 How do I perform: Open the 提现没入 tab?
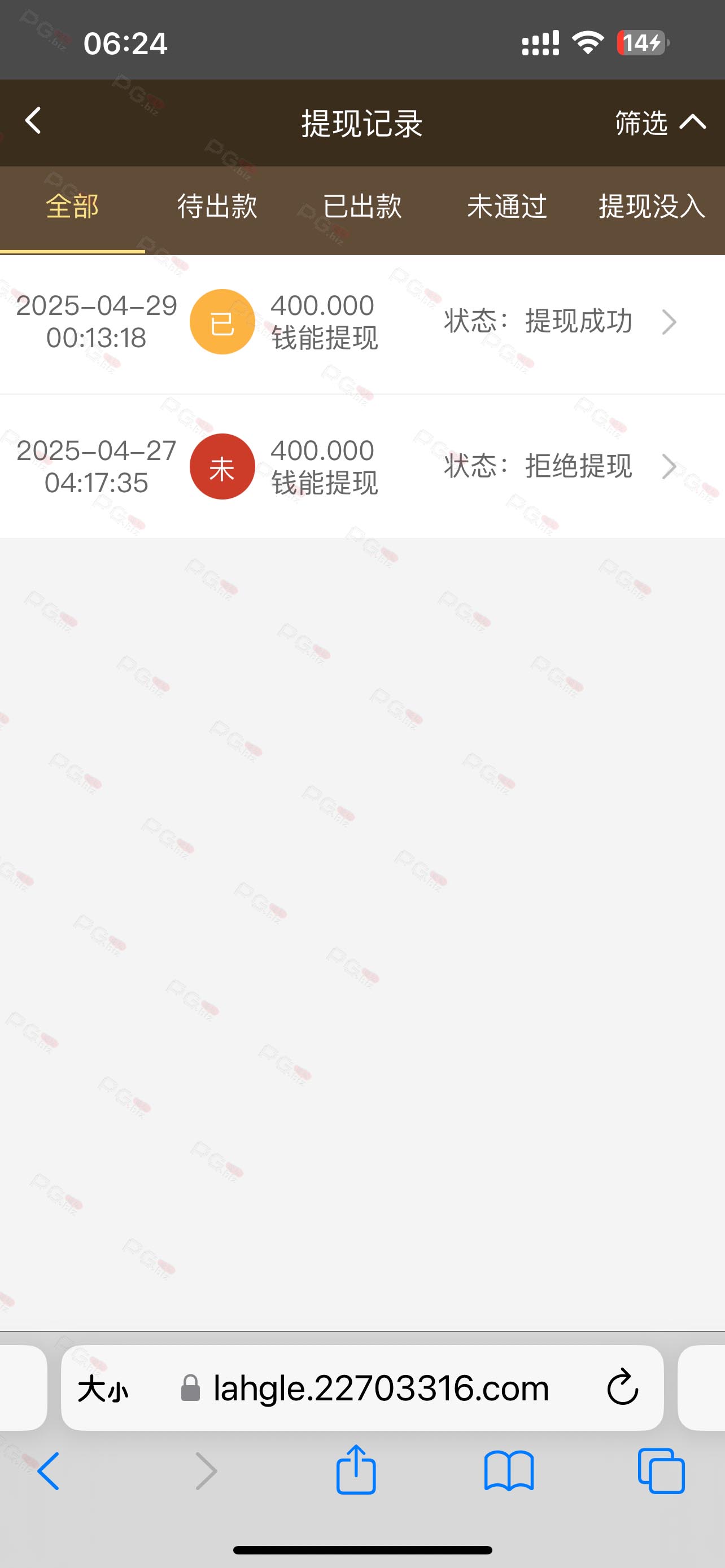pos(652,206)
